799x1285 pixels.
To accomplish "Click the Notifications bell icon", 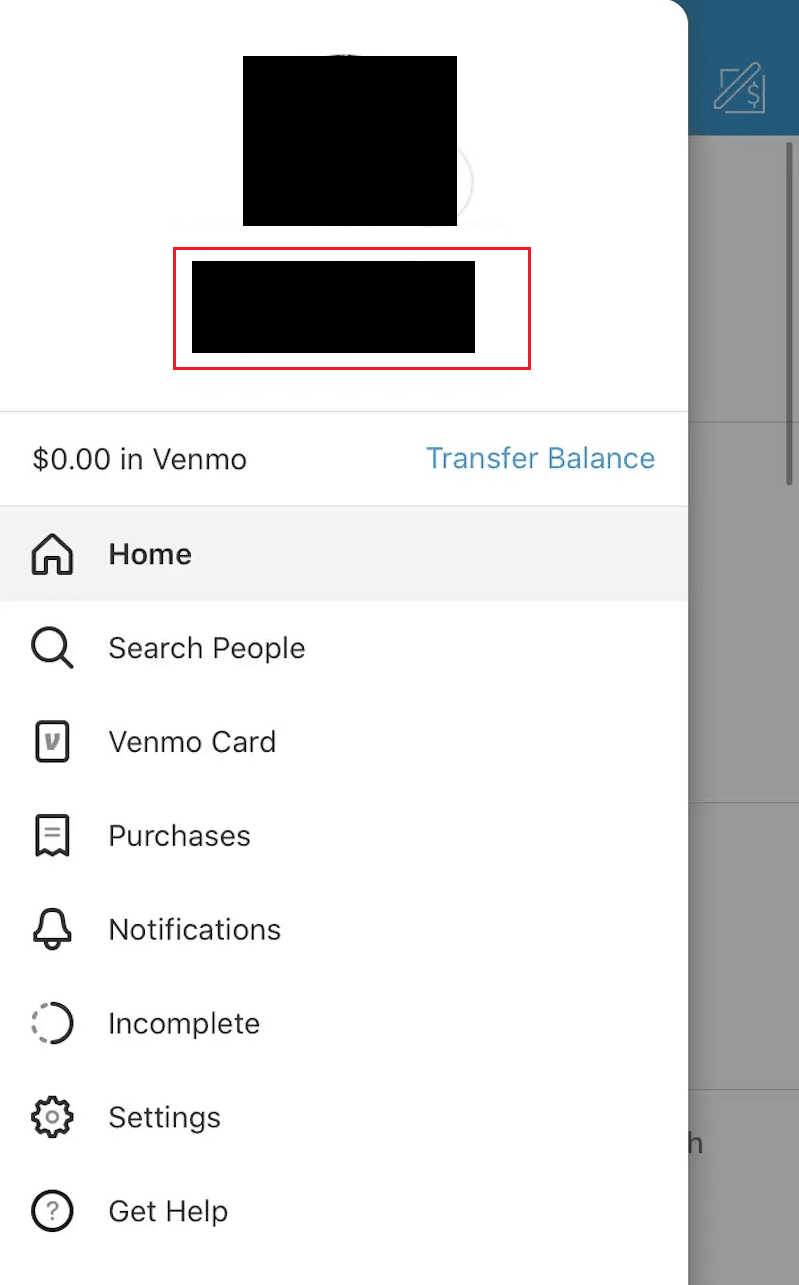I will [x=50, y=929].
